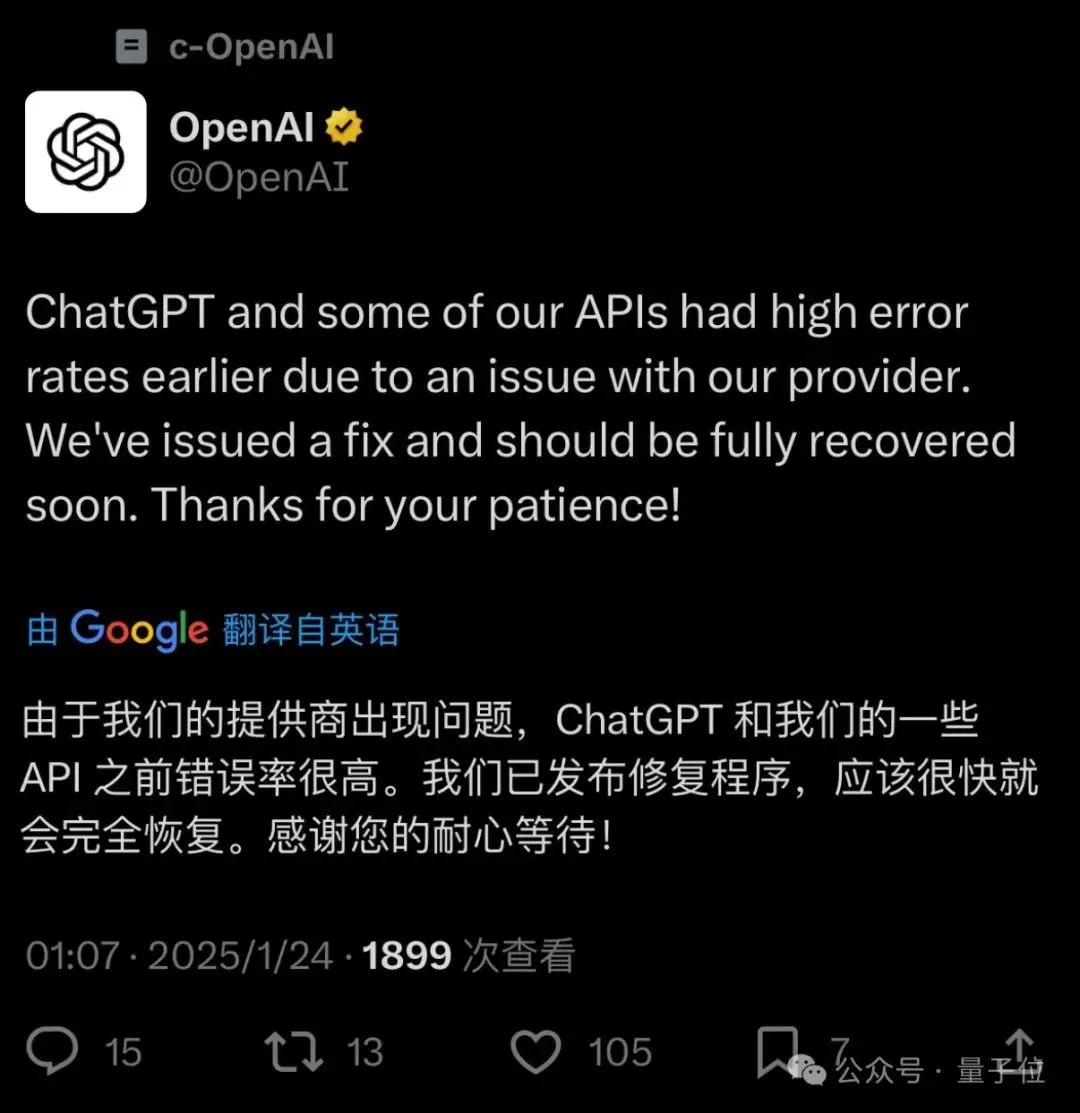The width and height of the screenshot is (1080, 1113).
Task: Click the reply icon on the tweet
Action: [x=55, y=1050]
